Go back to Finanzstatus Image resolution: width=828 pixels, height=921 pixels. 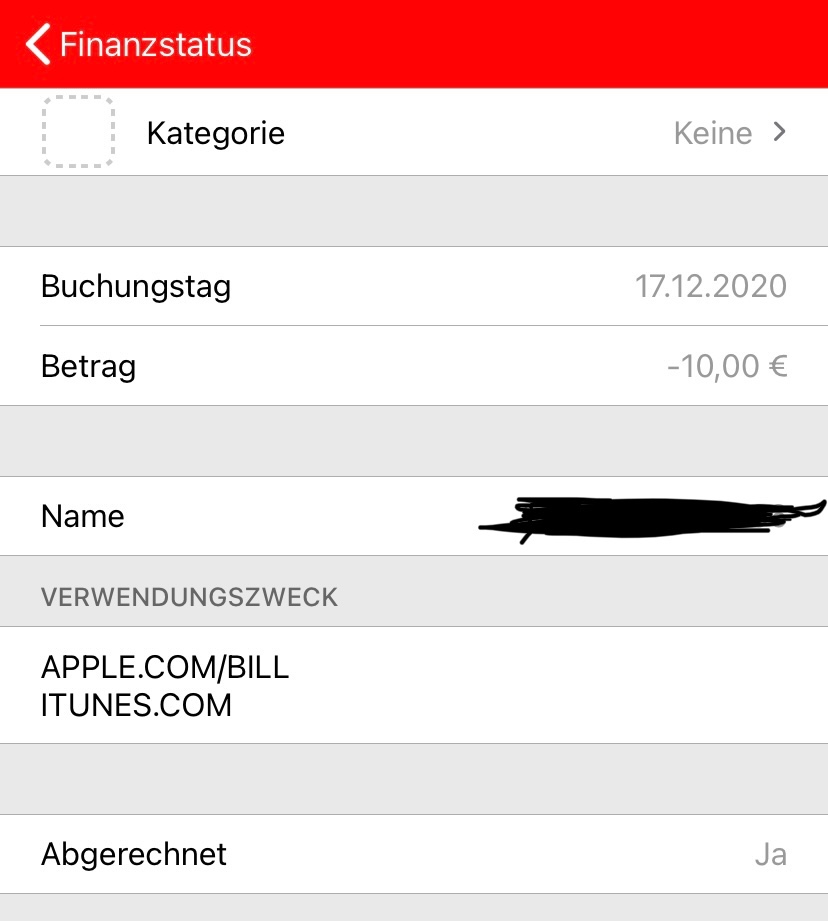pos(138,45)
